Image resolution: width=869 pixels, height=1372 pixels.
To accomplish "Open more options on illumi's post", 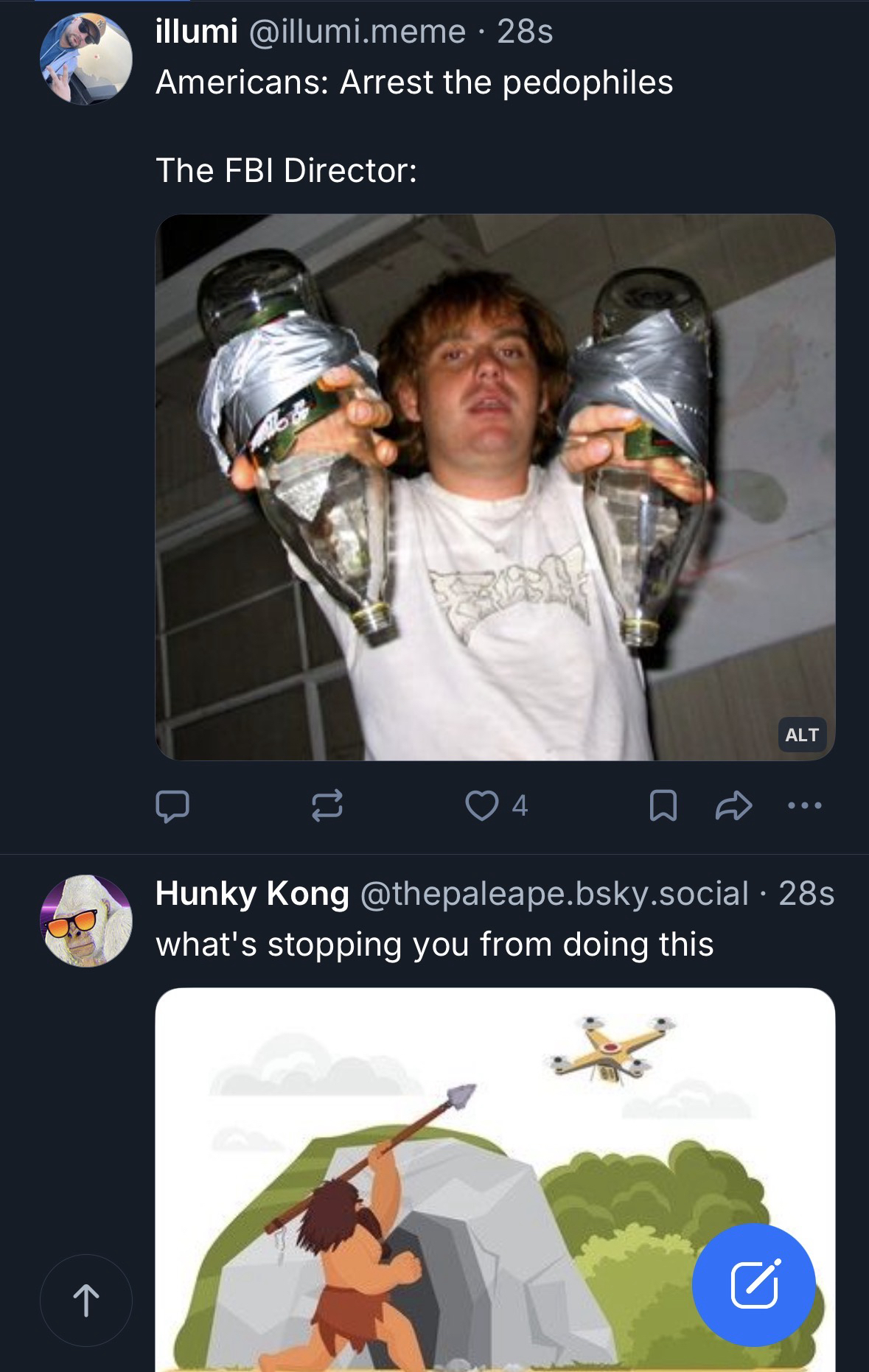I will point(804,805).
